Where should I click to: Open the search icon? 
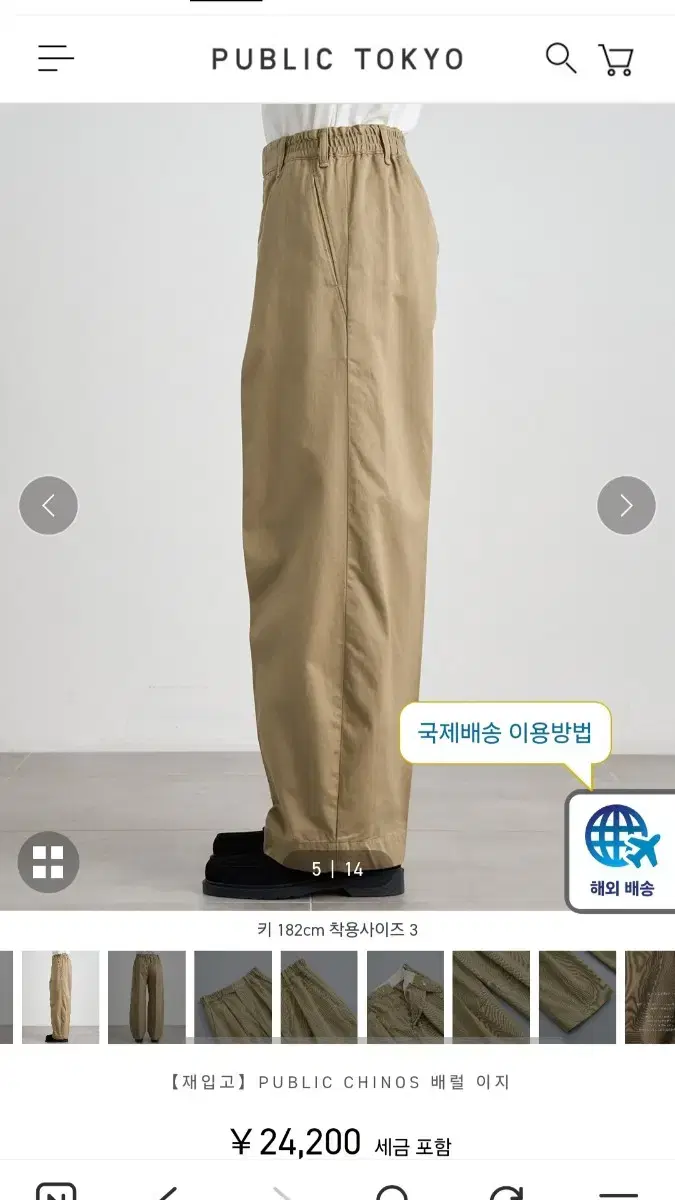(x=561, y=58)
